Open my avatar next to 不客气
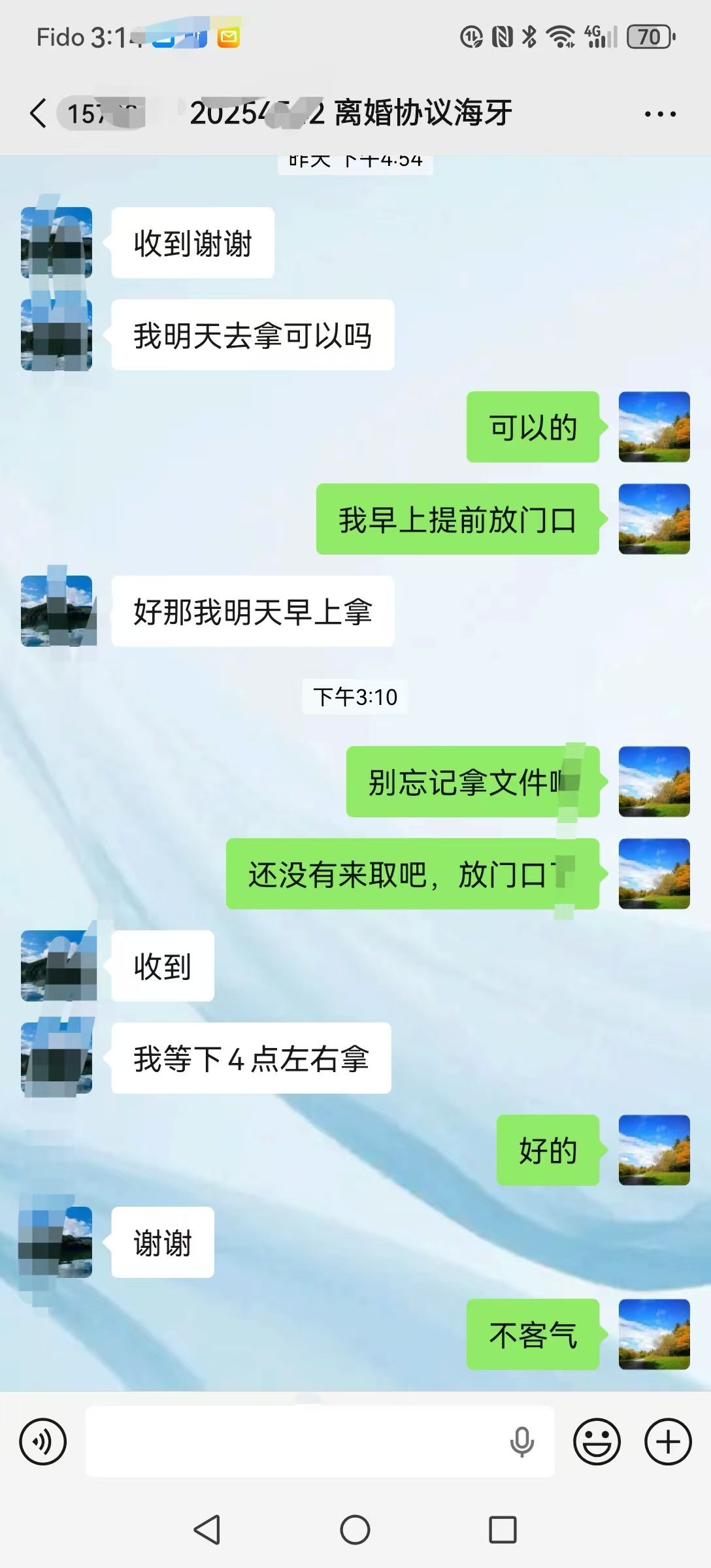This screenshot has width=711, height=1568. point(654,1334)
